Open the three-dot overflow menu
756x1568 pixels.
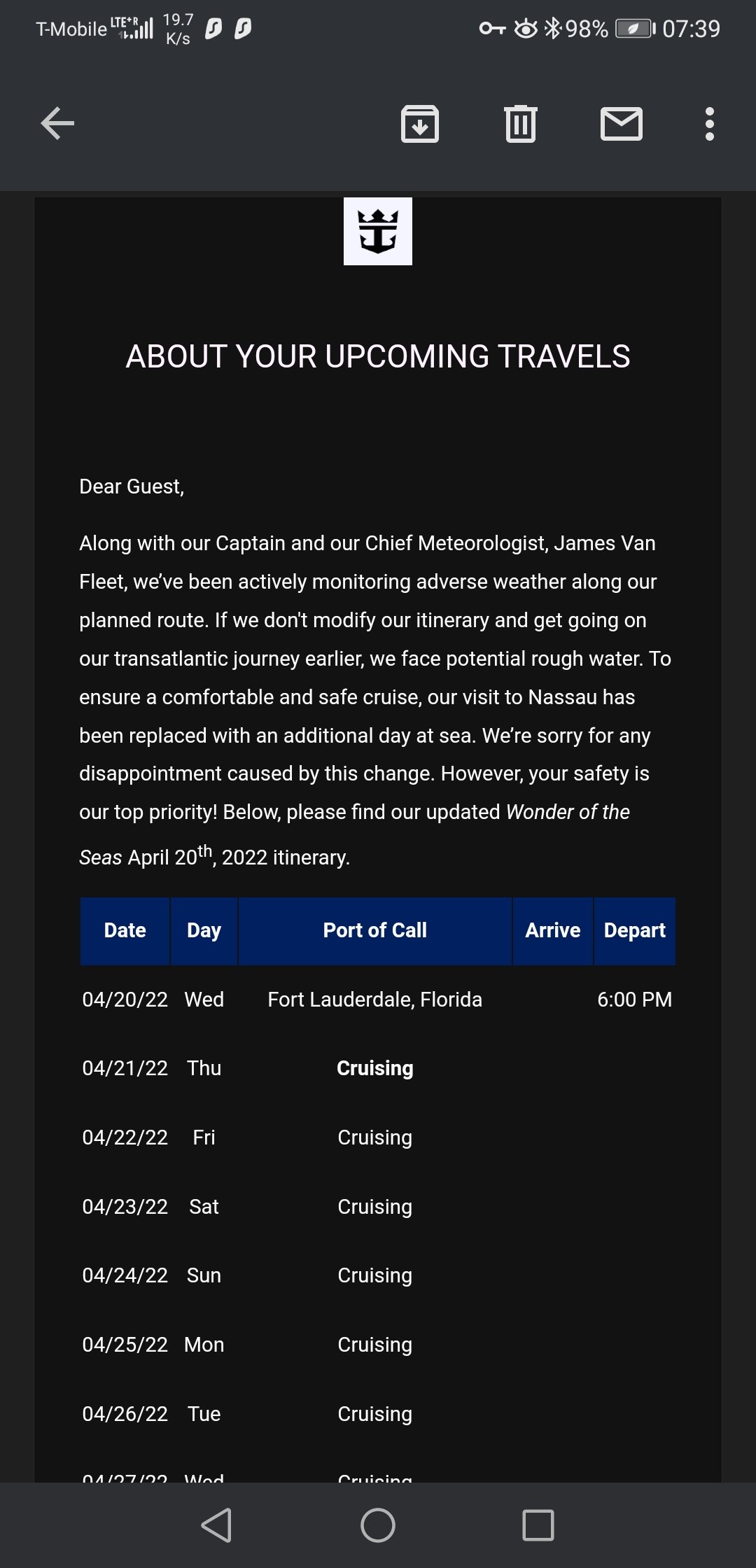point(710,124)
